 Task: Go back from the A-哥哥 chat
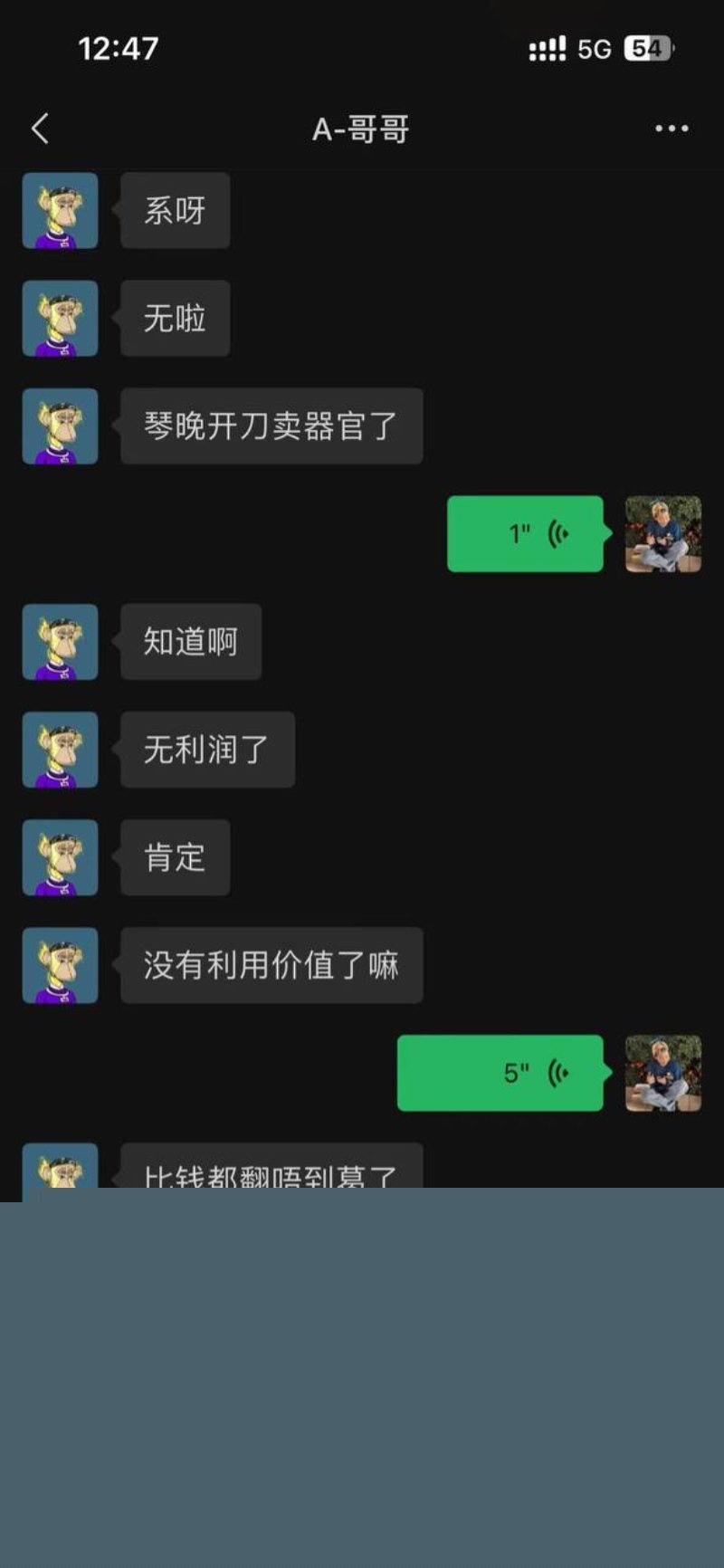[40, 129]
